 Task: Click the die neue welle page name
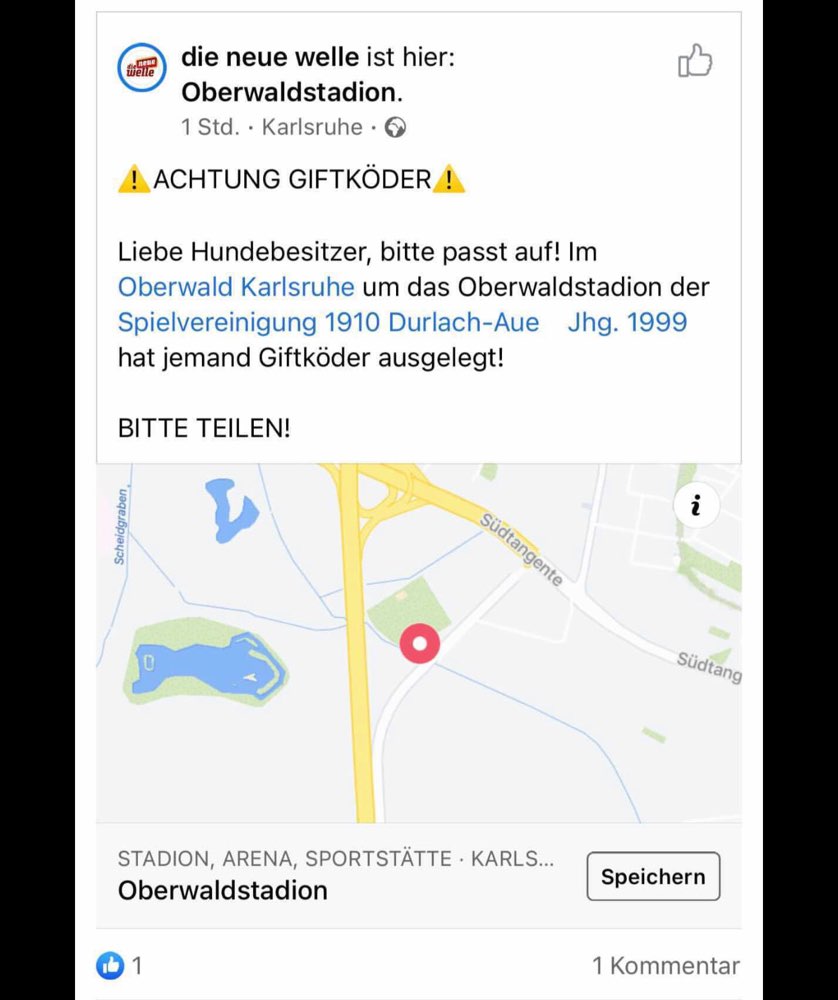tap(268, 57)
